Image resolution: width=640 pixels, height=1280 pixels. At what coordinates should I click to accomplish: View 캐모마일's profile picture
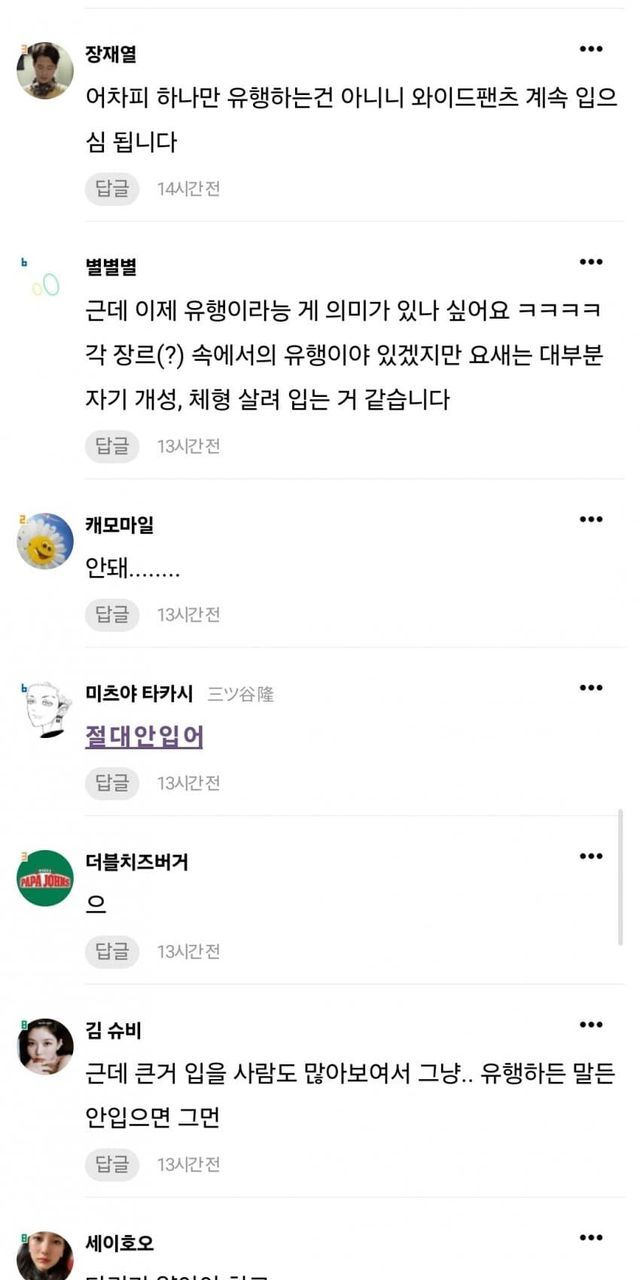[45, 541]
